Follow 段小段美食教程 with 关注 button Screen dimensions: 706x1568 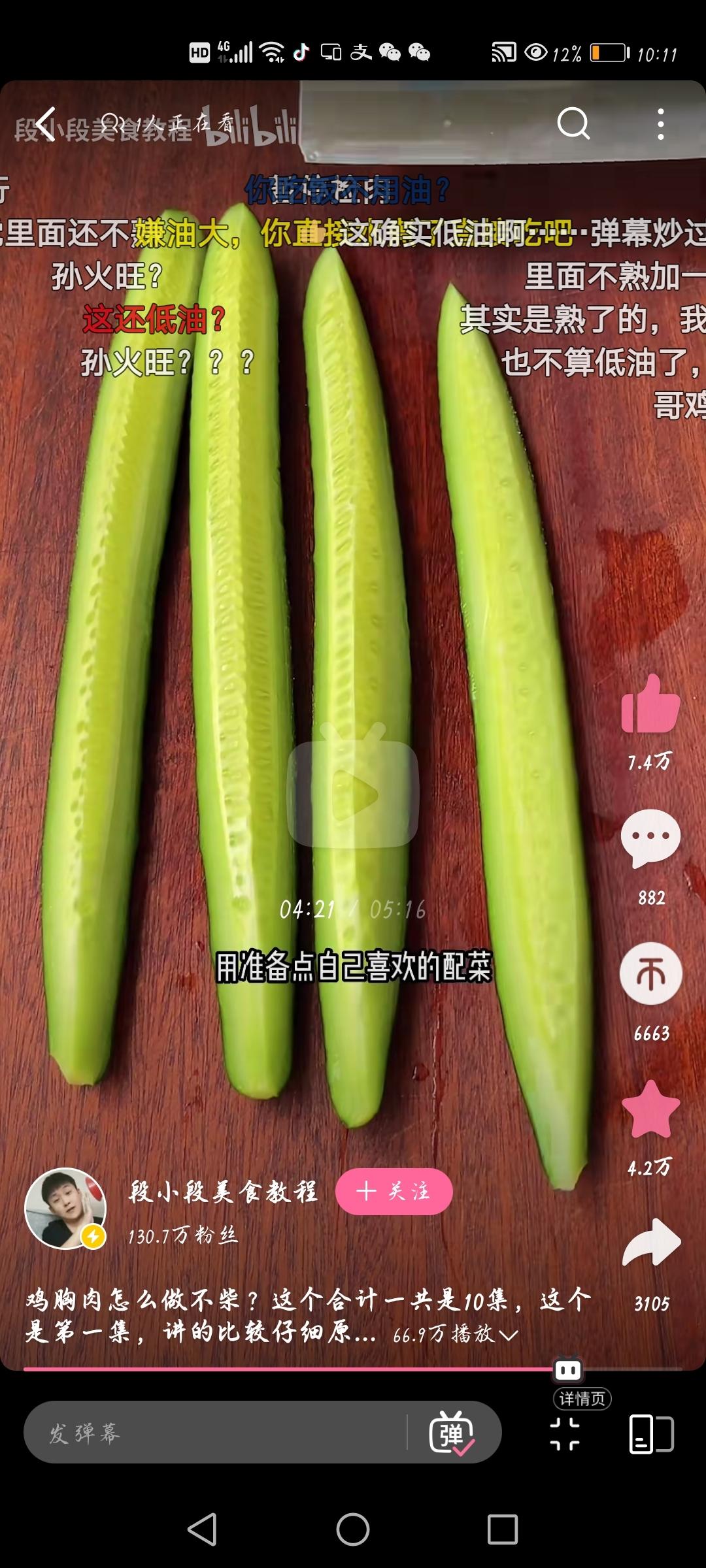(x=394, y=1191)
